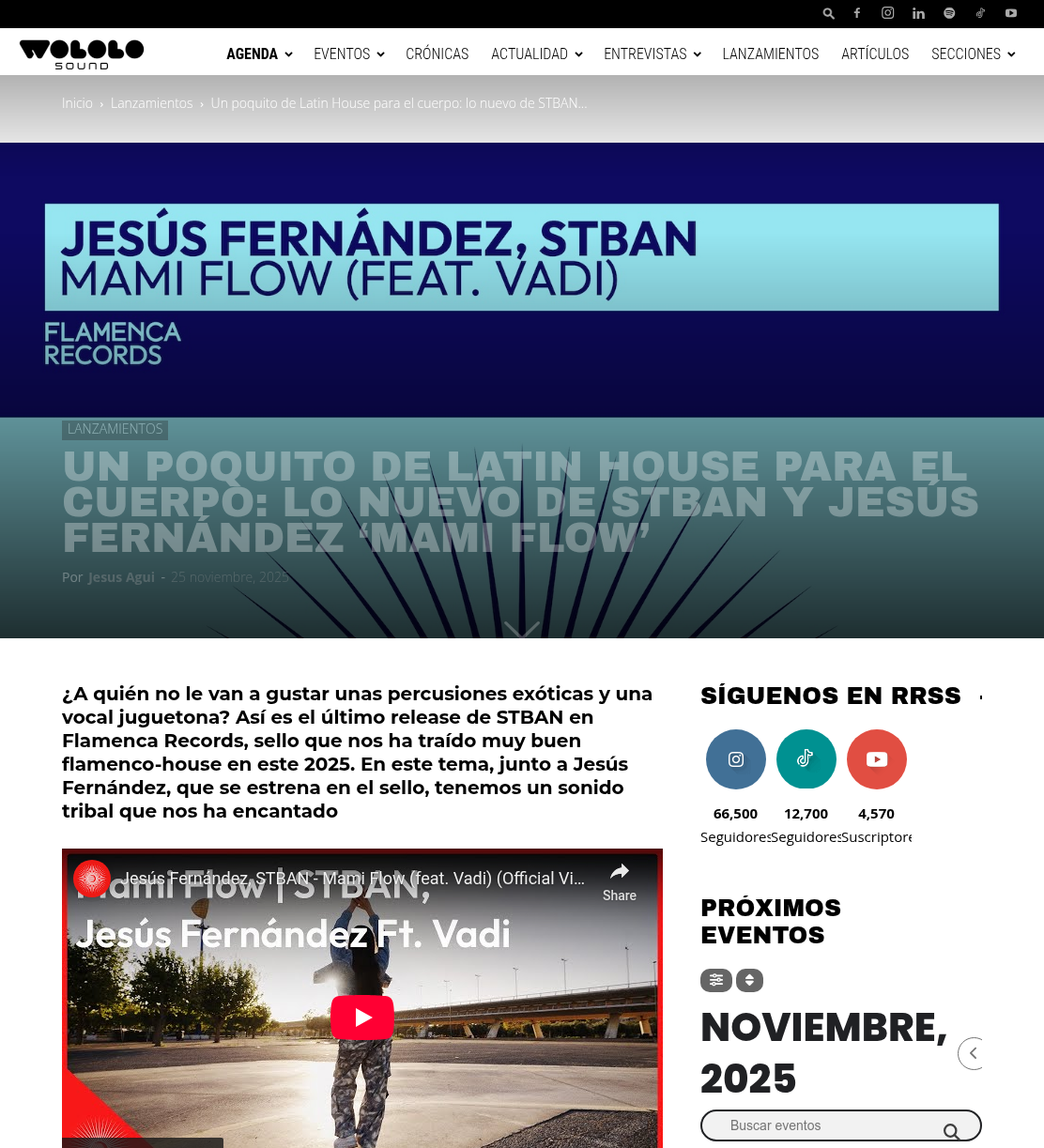Open the Crónicas section
The height and width of the screenshot is (1148, 1044).
pos(437,54)
